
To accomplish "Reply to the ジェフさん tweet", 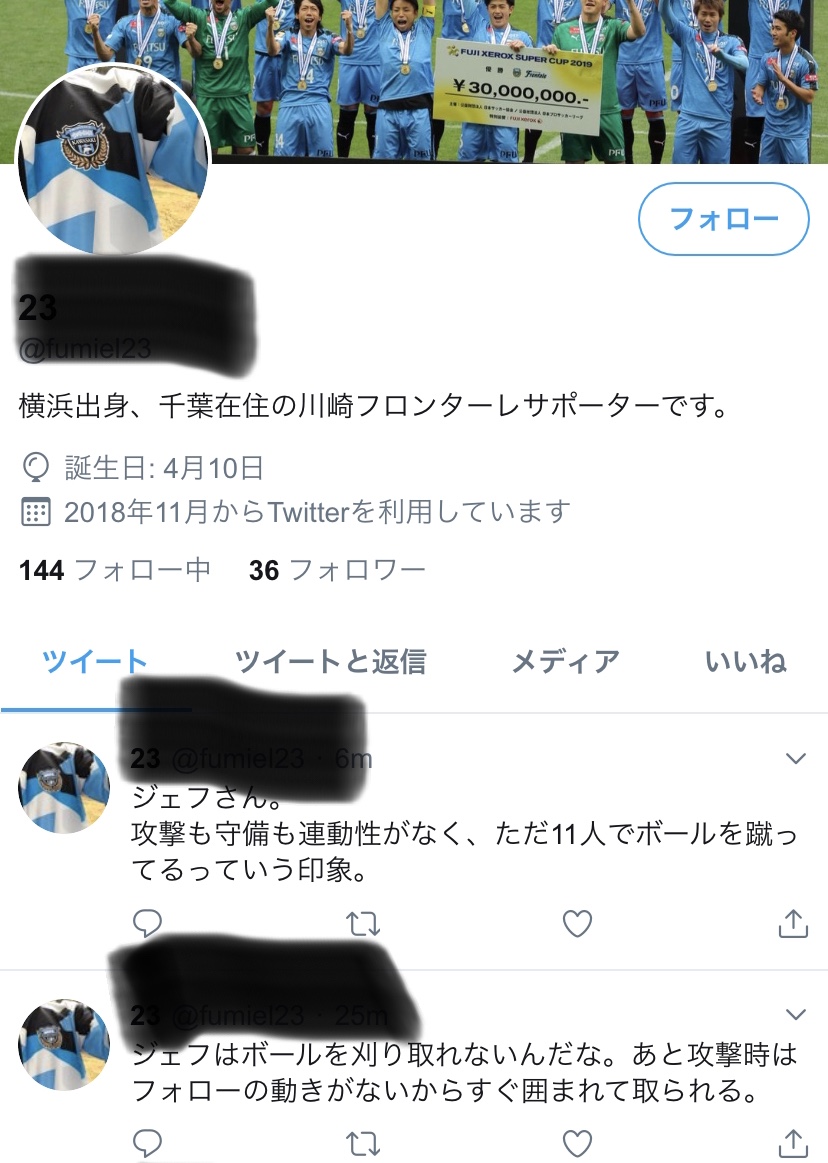I will [x=147, y=924].
